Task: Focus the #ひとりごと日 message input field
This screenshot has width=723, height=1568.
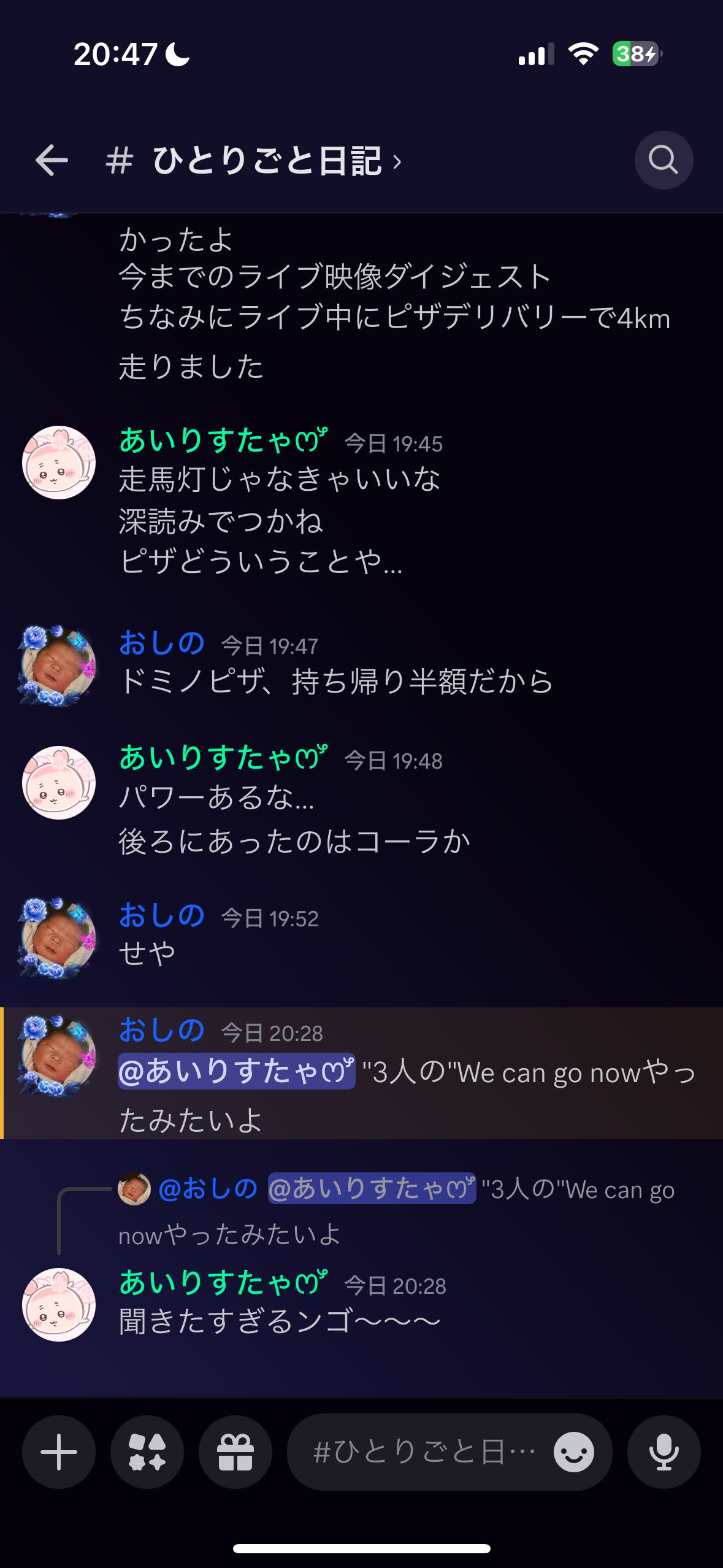Action: pyautogui.click(x=423, y=1452)
